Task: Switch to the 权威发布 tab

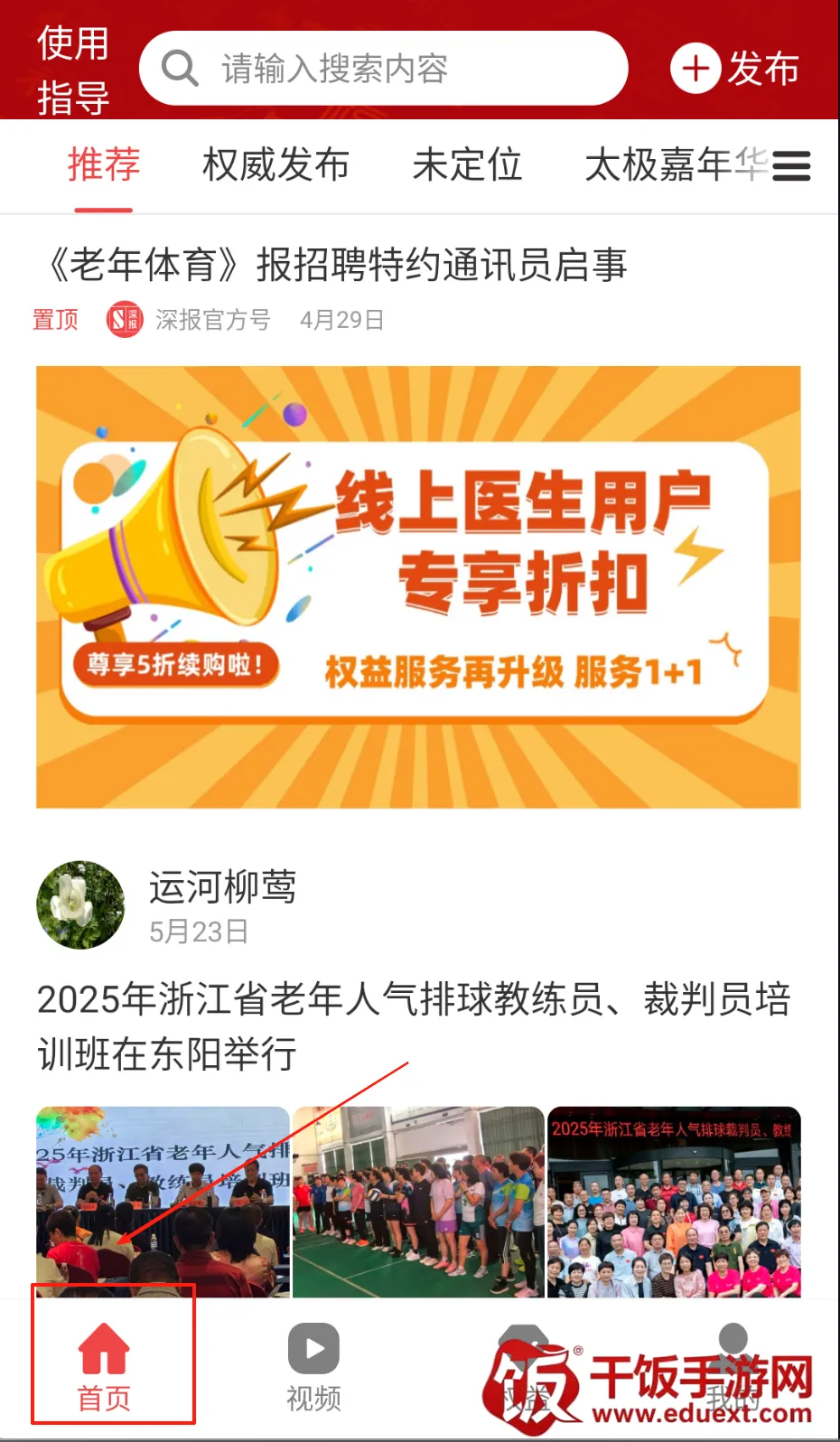Action: (275, 165)
